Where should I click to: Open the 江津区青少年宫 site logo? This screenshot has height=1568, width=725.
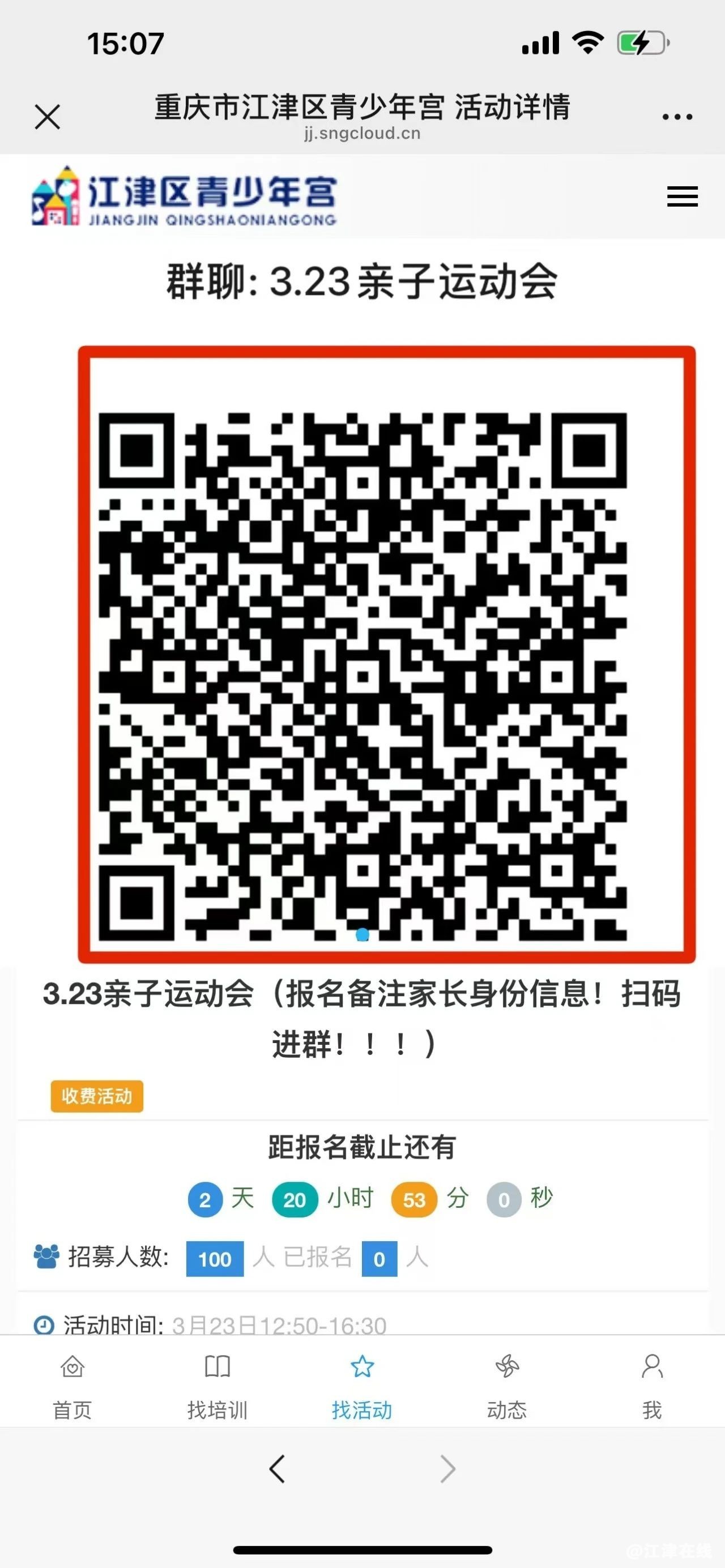(184, 196)
